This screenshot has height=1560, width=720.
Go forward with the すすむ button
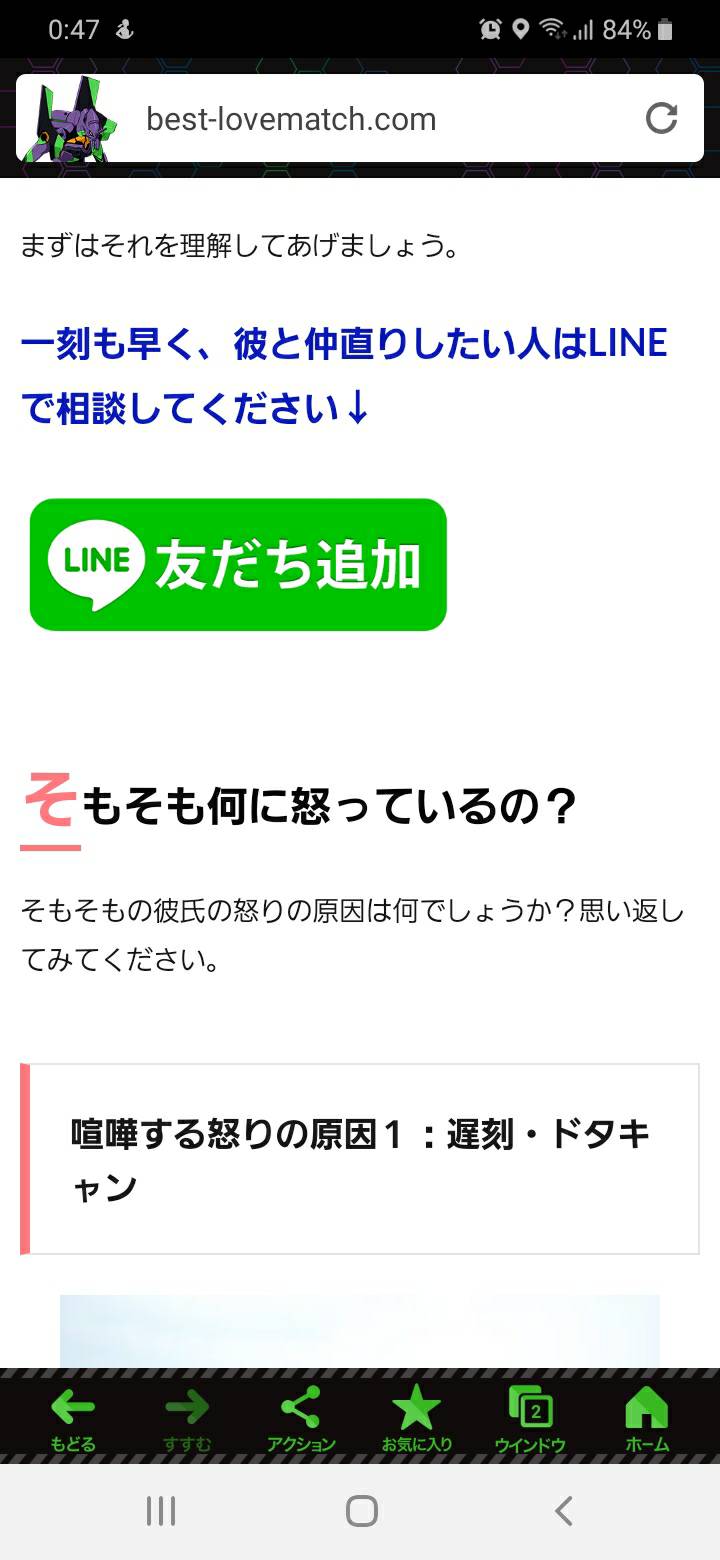point(188,1419)
